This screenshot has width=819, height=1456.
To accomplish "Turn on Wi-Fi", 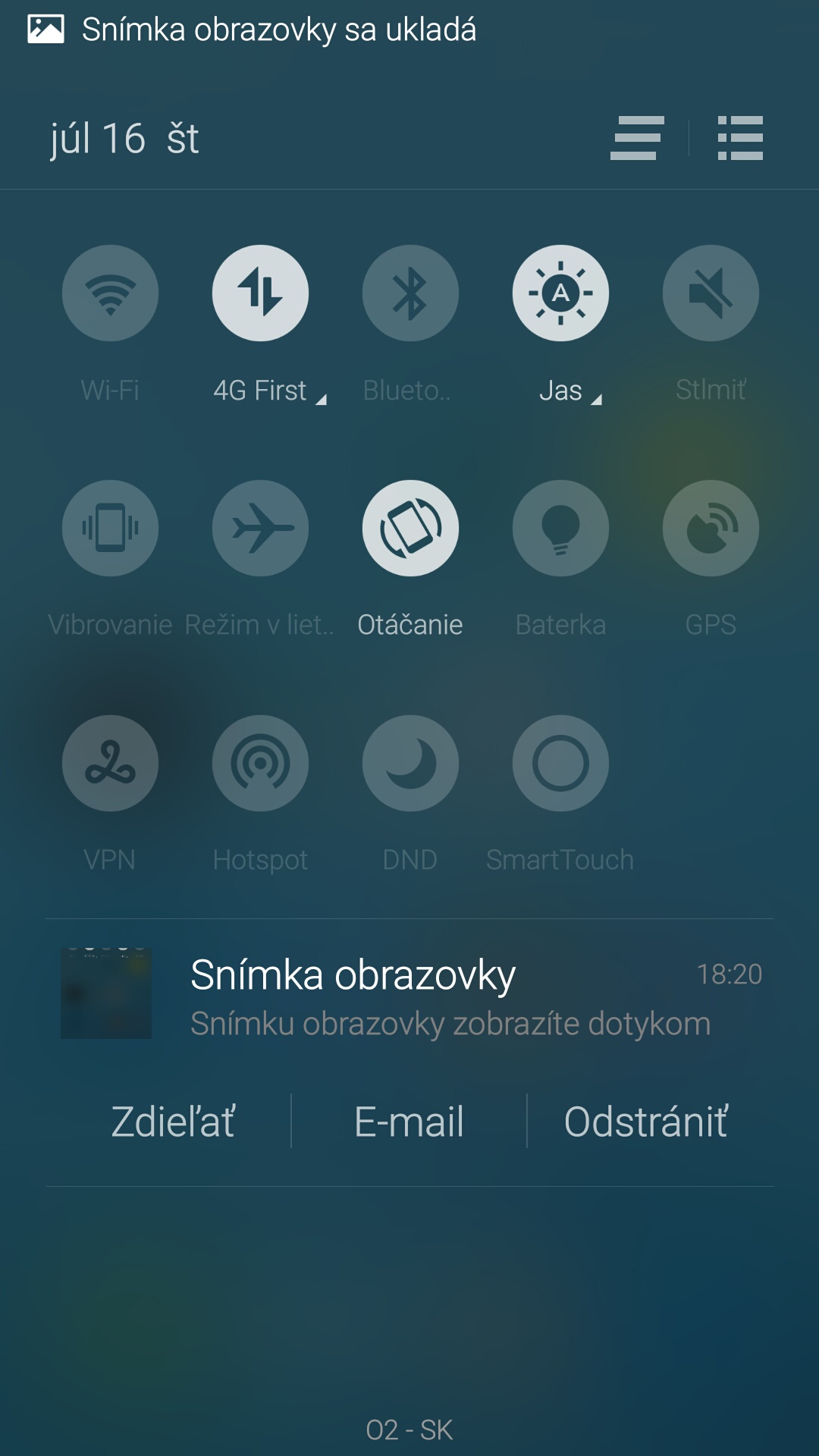I will pos(110,293).
